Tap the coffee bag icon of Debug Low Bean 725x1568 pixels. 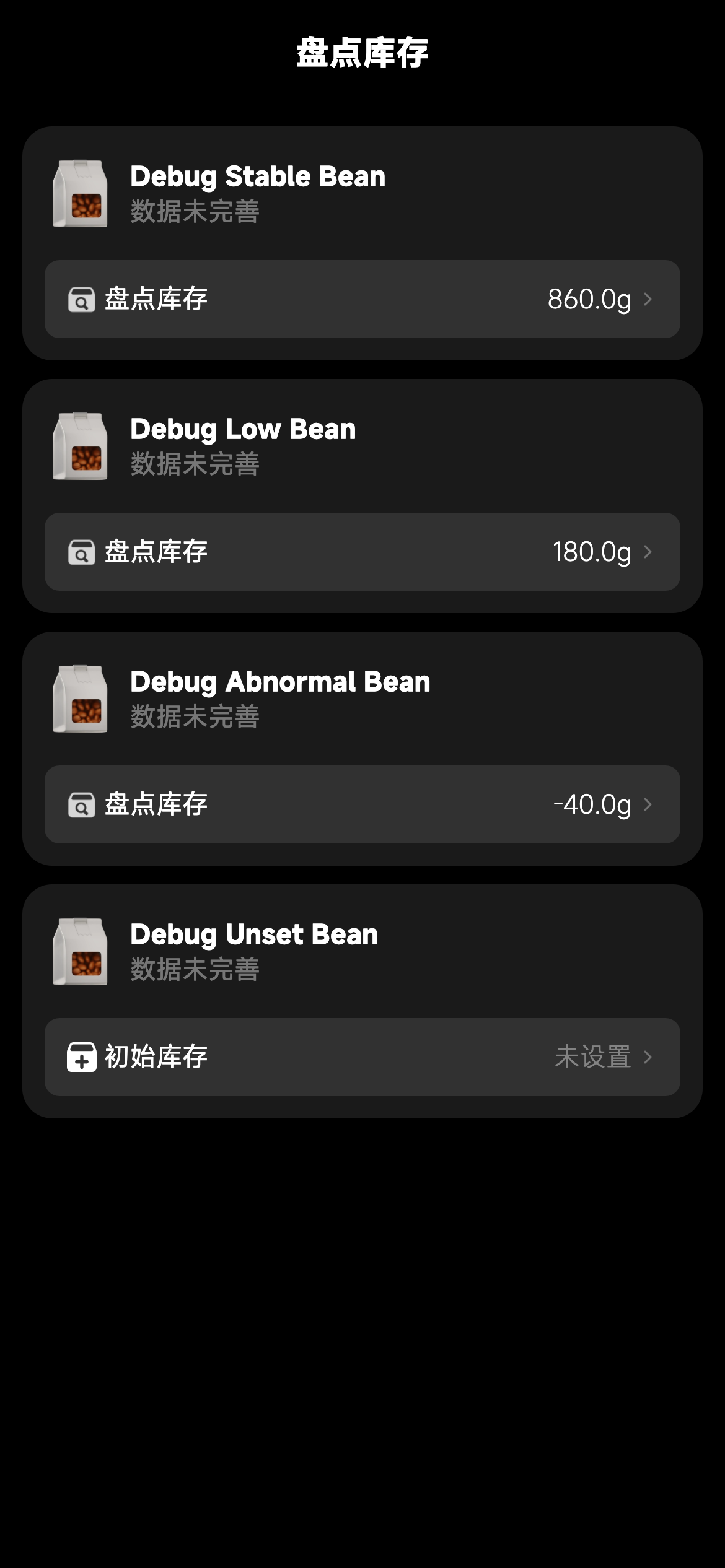pos(81,446)
